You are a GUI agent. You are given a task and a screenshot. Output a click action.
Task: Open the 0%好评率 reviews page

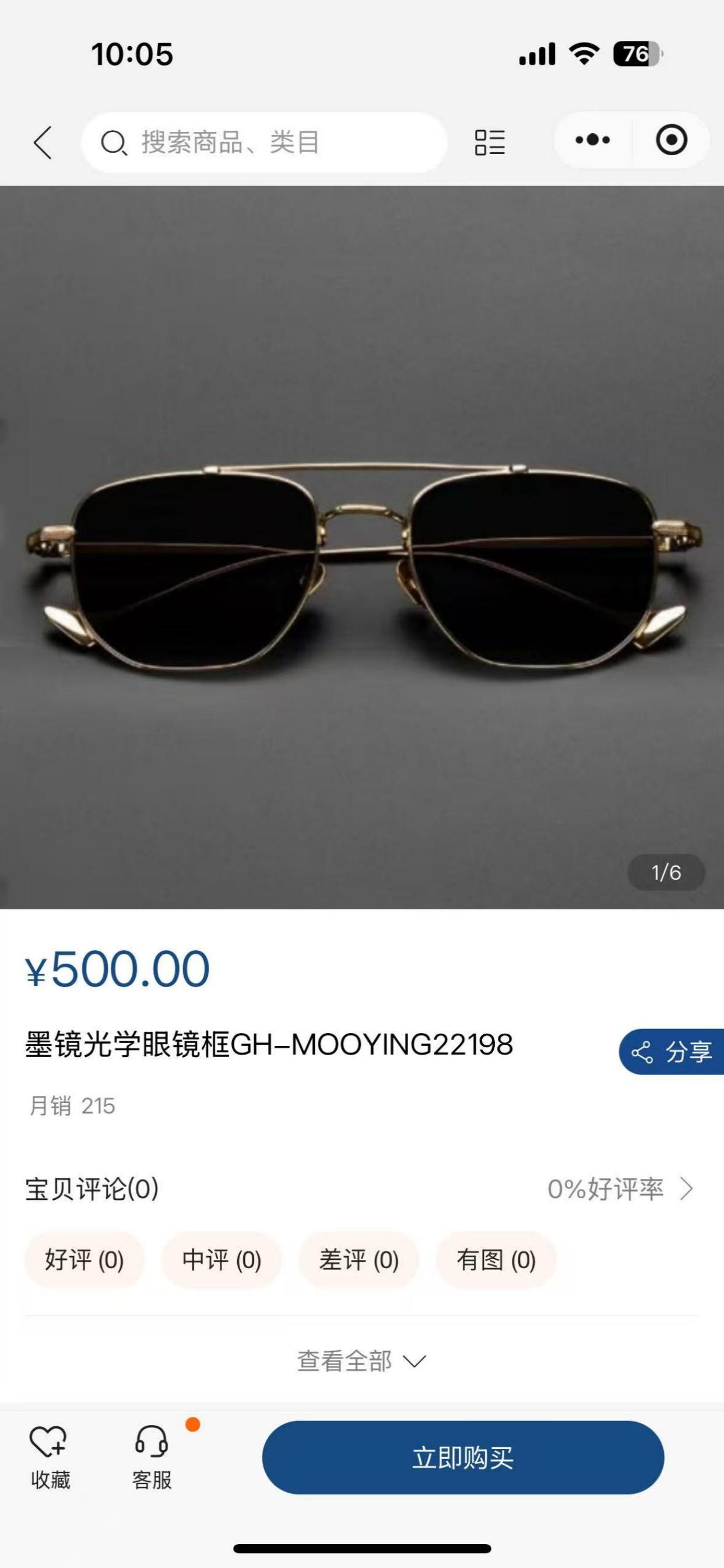(619, 1189)
